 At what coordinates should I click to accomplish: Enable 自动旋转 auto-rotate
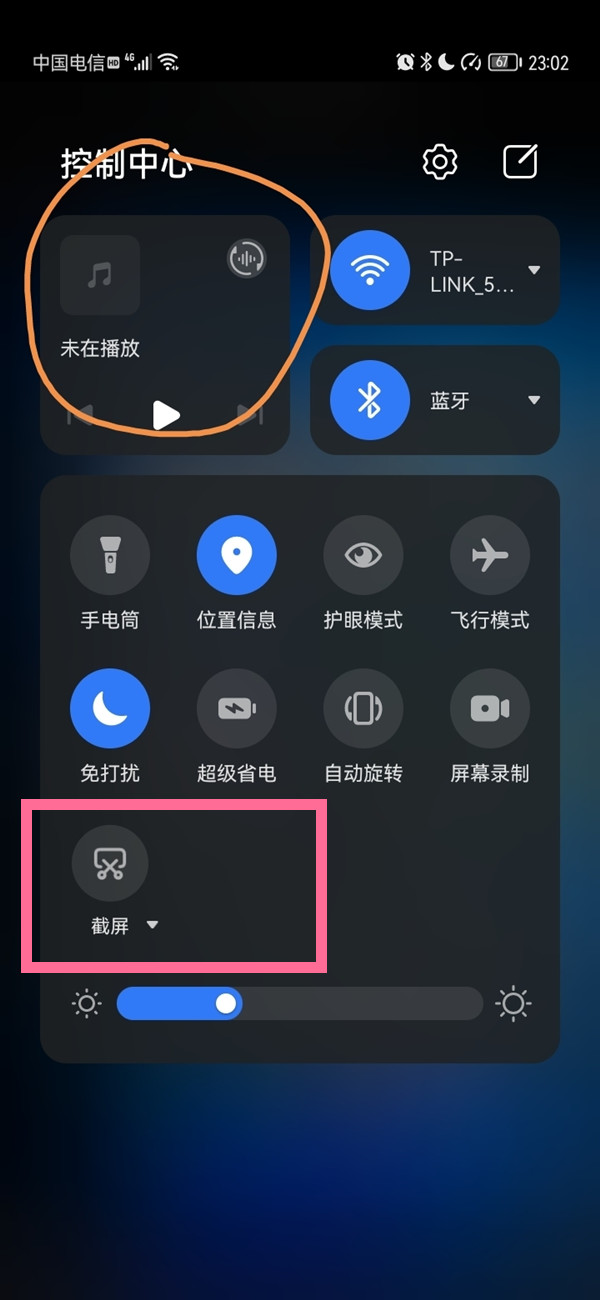[363, 709]
